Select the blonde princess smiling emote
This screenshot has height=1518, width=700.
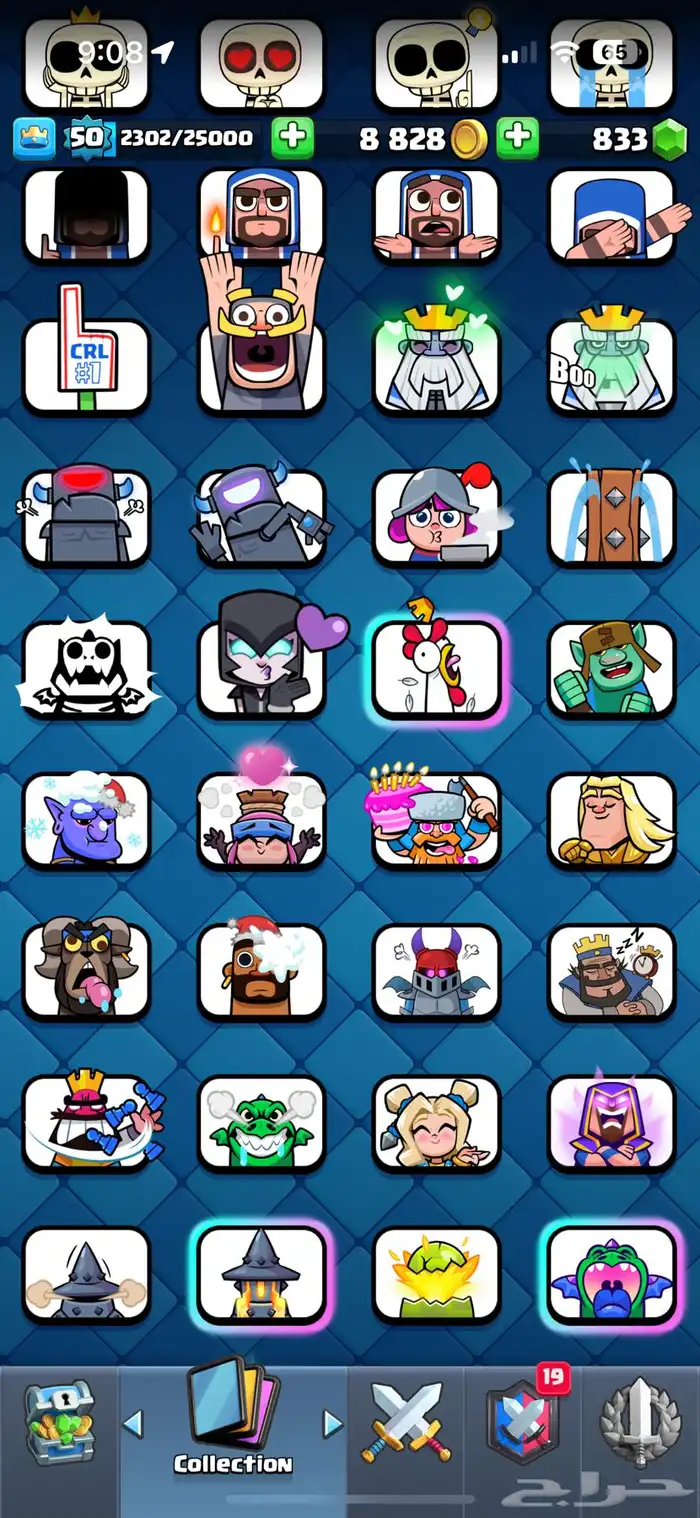point(436,1122)
